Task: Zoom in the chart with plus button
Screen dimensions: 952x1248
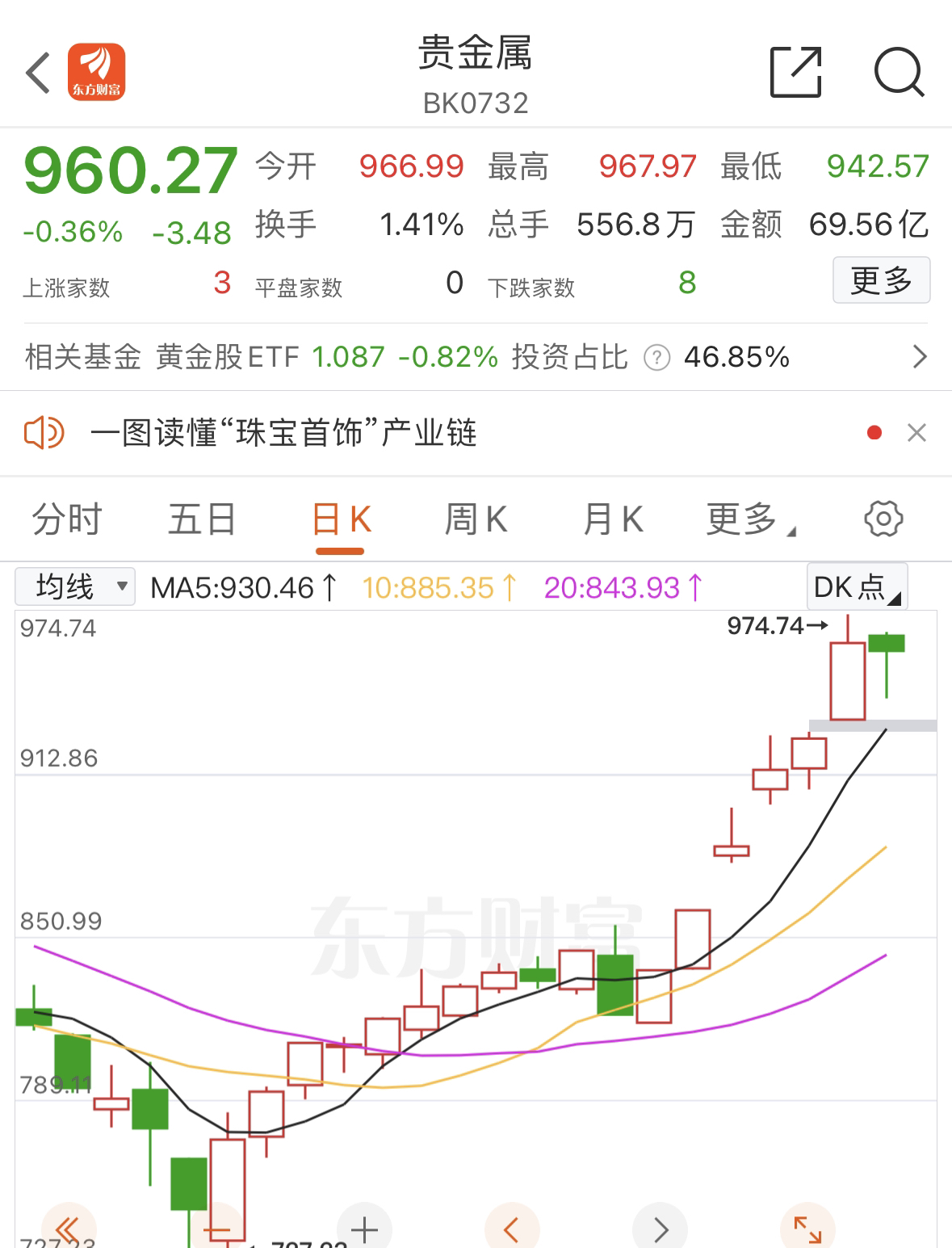Action: (x=364, y=1229)
